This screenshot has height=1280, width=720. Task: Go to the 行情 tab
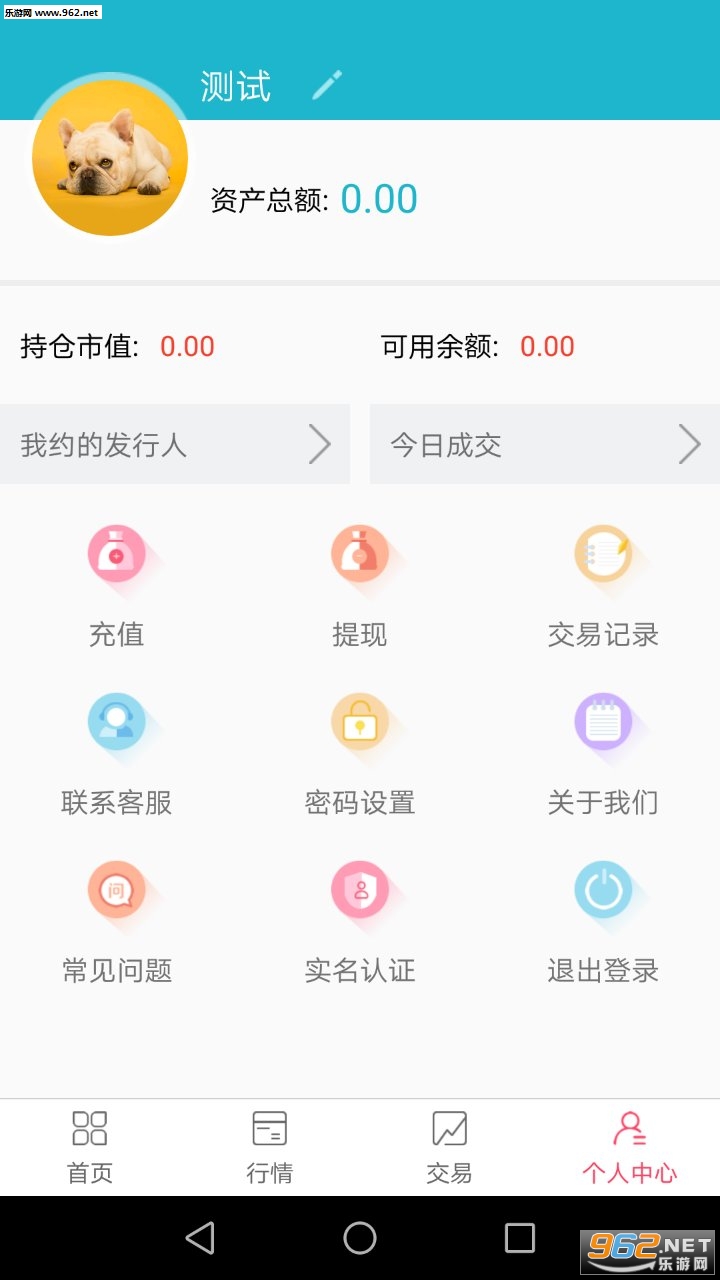point(270,1147)
